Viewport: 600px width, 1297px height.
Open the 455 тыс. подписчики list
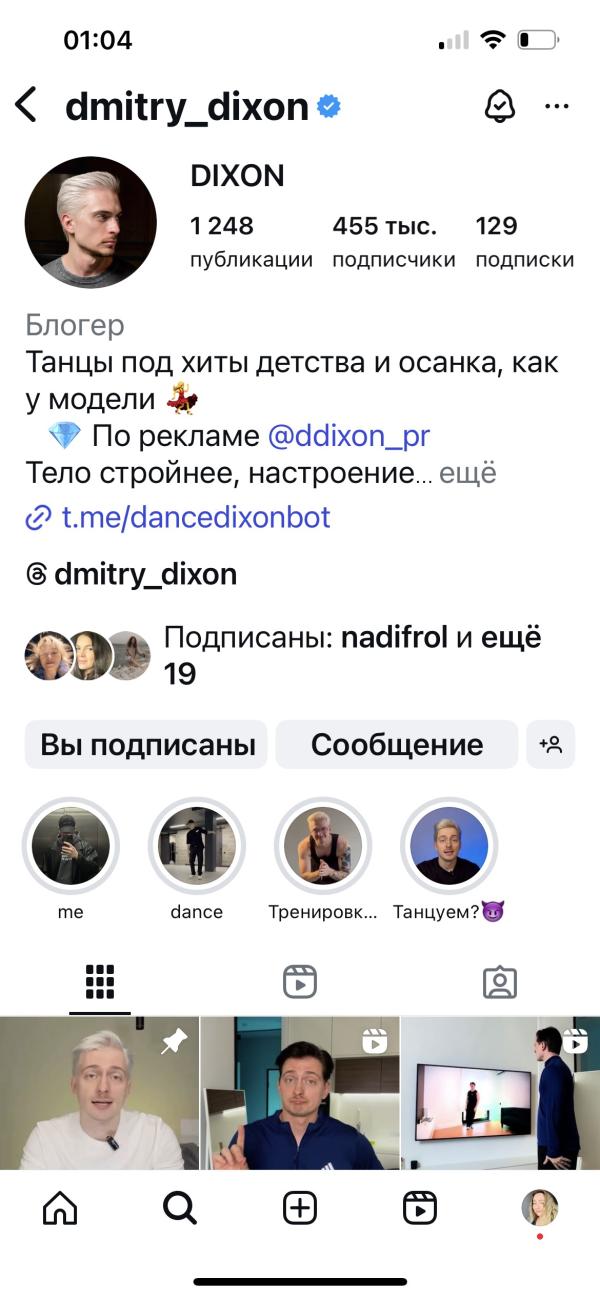[393, 241]
